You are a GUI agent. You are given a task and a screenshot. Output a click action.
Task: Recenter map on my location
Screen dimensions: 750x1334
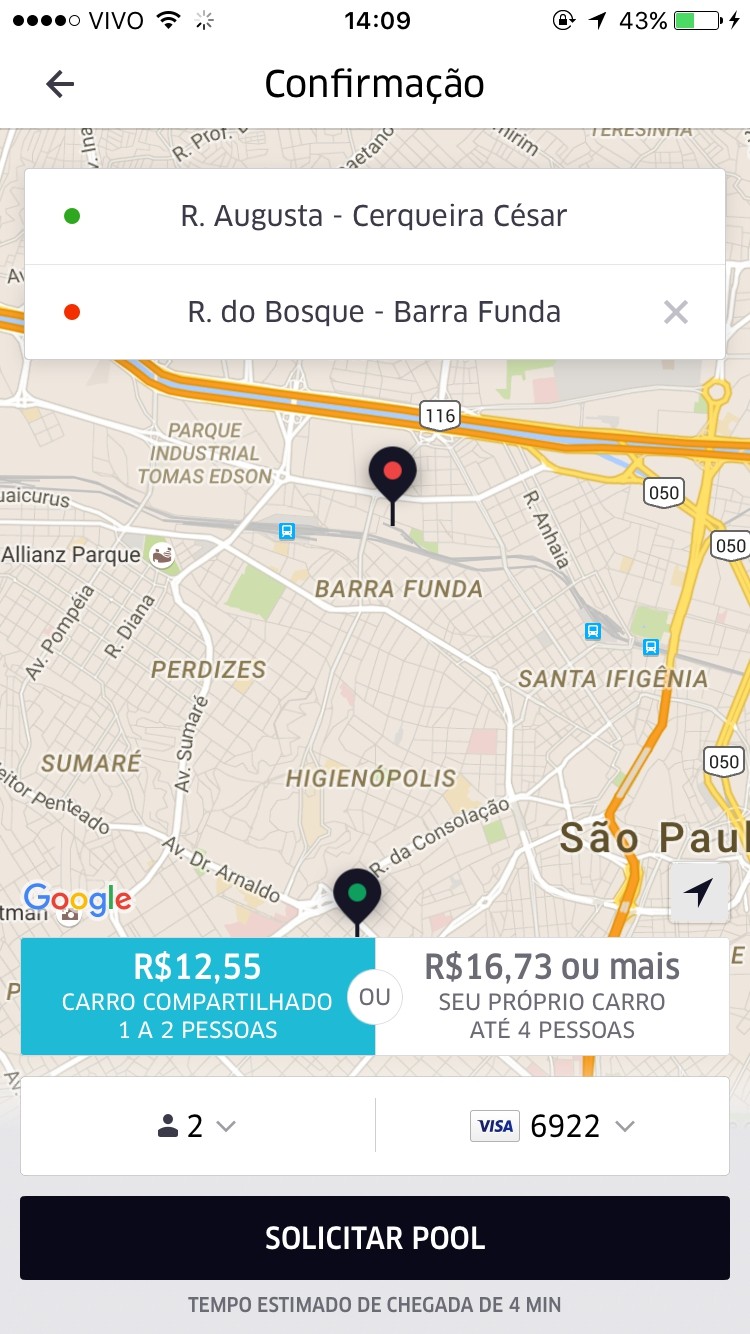[699, 890]
